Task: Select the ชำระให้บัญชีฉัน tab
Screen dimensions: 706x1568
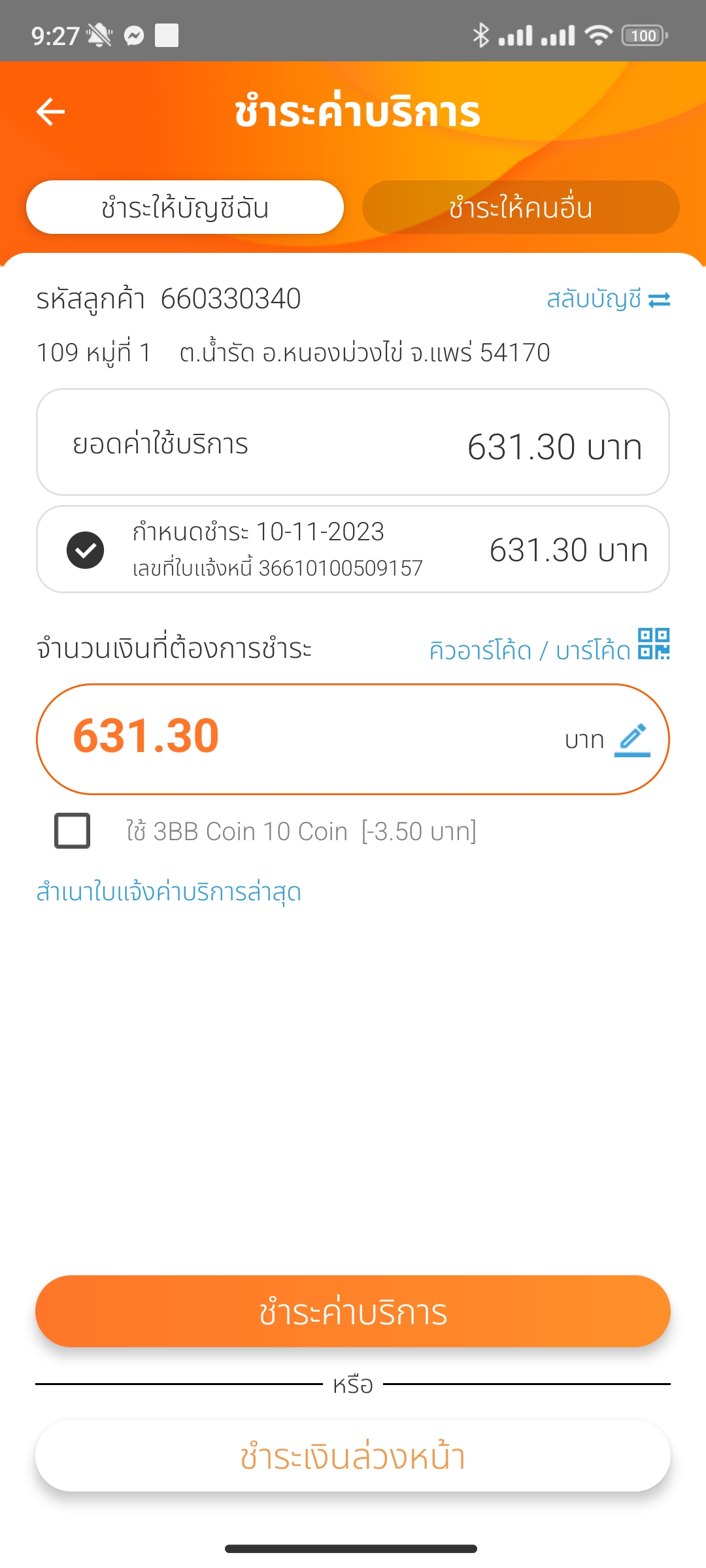Action: (x=185, y=208)
